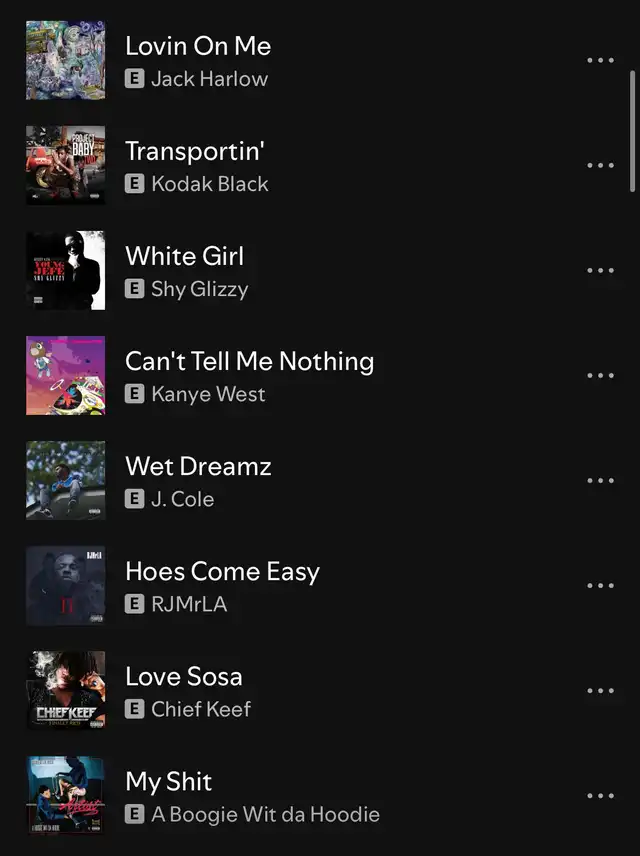Play Wet Dreamz by J. Cole
This screenshot has height=856, width=640.
[x=198, y=466]
